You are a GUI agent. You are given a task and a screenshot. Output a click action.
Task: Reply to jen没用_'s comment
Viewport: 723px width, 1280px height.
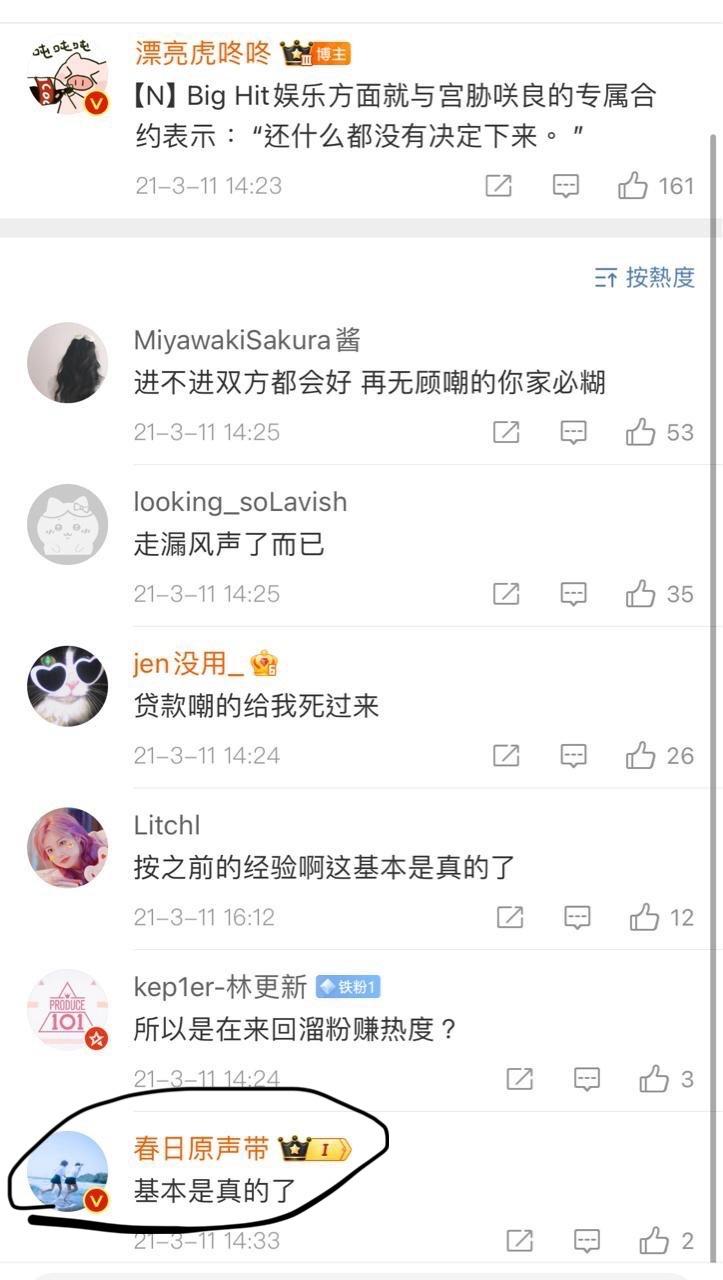coord(573,756)
